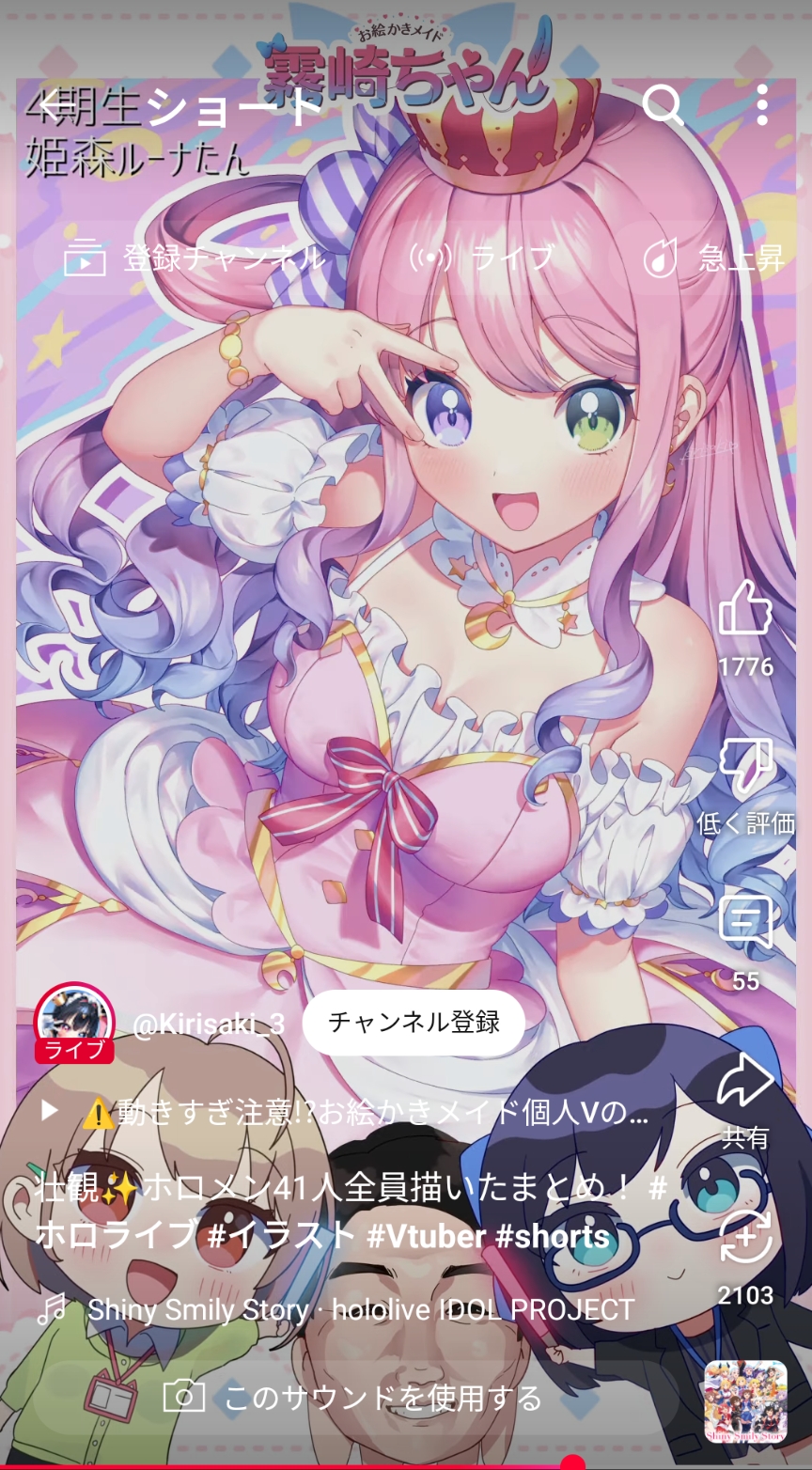Share this short via 共有
Image resolution: width=812 pixels, height=1470 pixels.
(x=745, y=1081)
